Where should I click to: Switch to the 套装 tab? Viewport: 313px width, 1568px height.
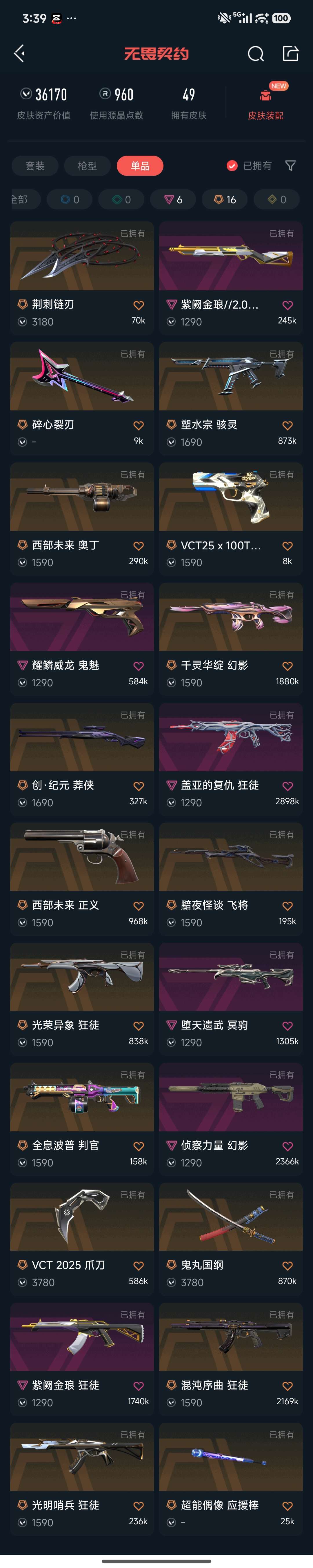[35, 165]
